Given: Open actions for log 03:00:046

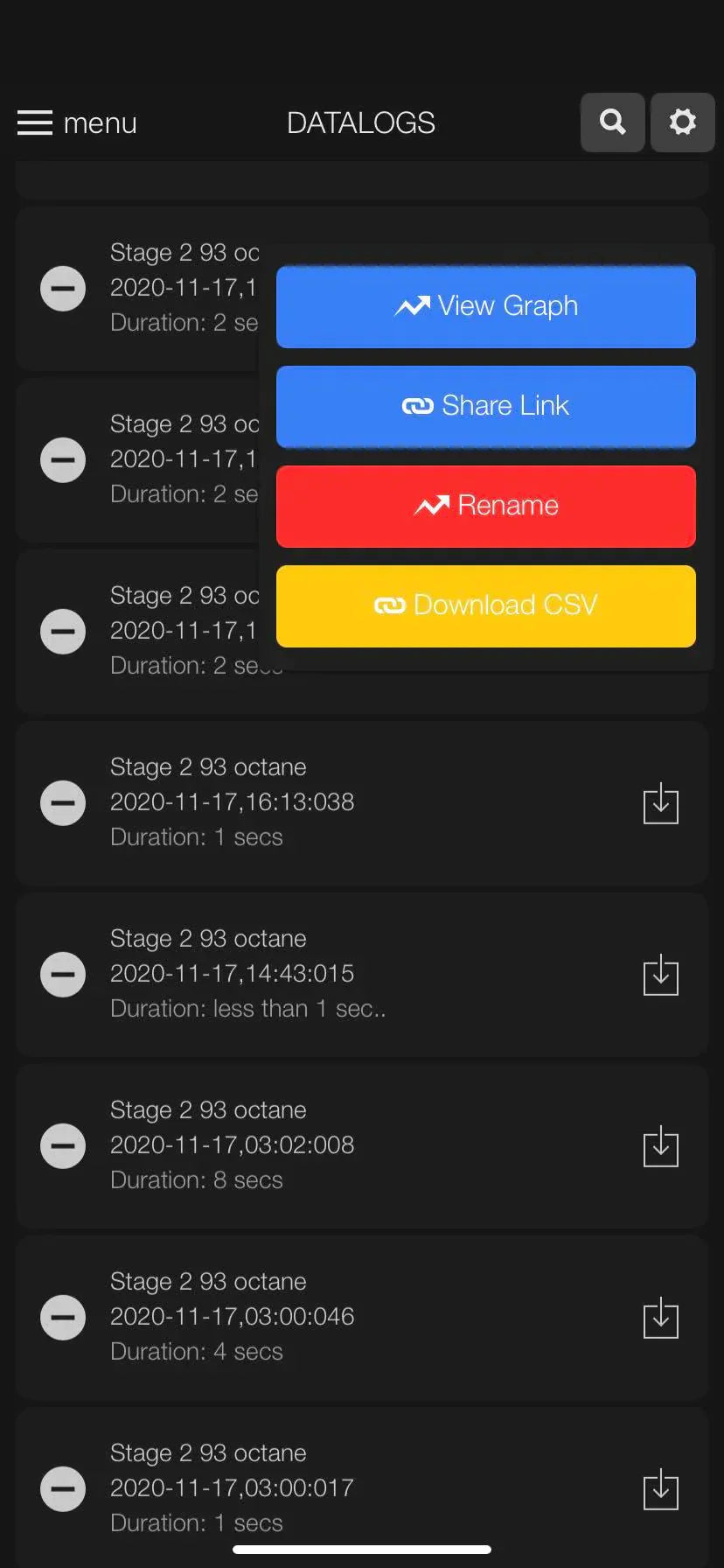Looking at the screenshot, I should point(660,1318).
